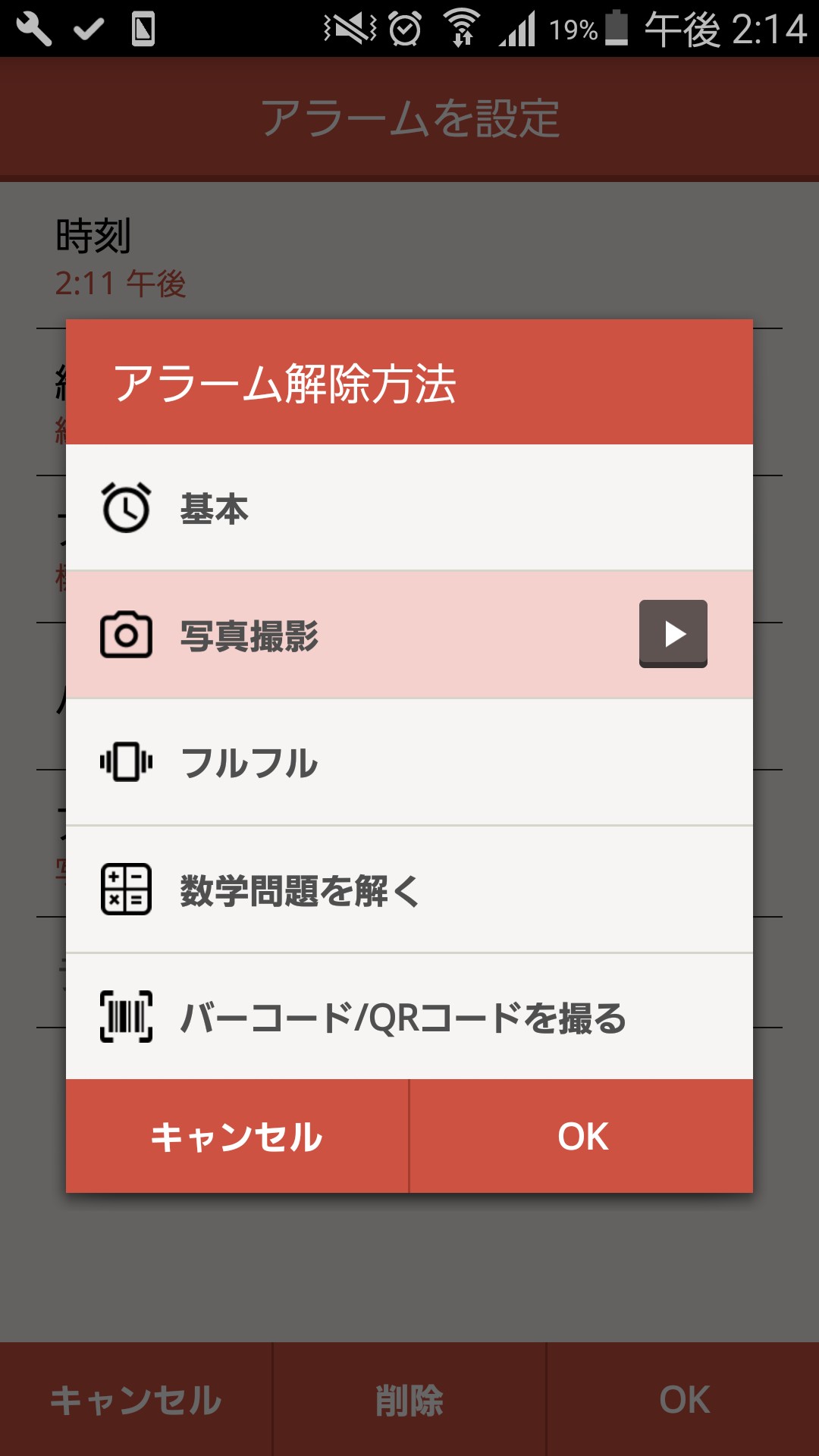The image size is (819, 1456).
Task: Confirm the dialog with OK
Action: tap(582, 1137)
